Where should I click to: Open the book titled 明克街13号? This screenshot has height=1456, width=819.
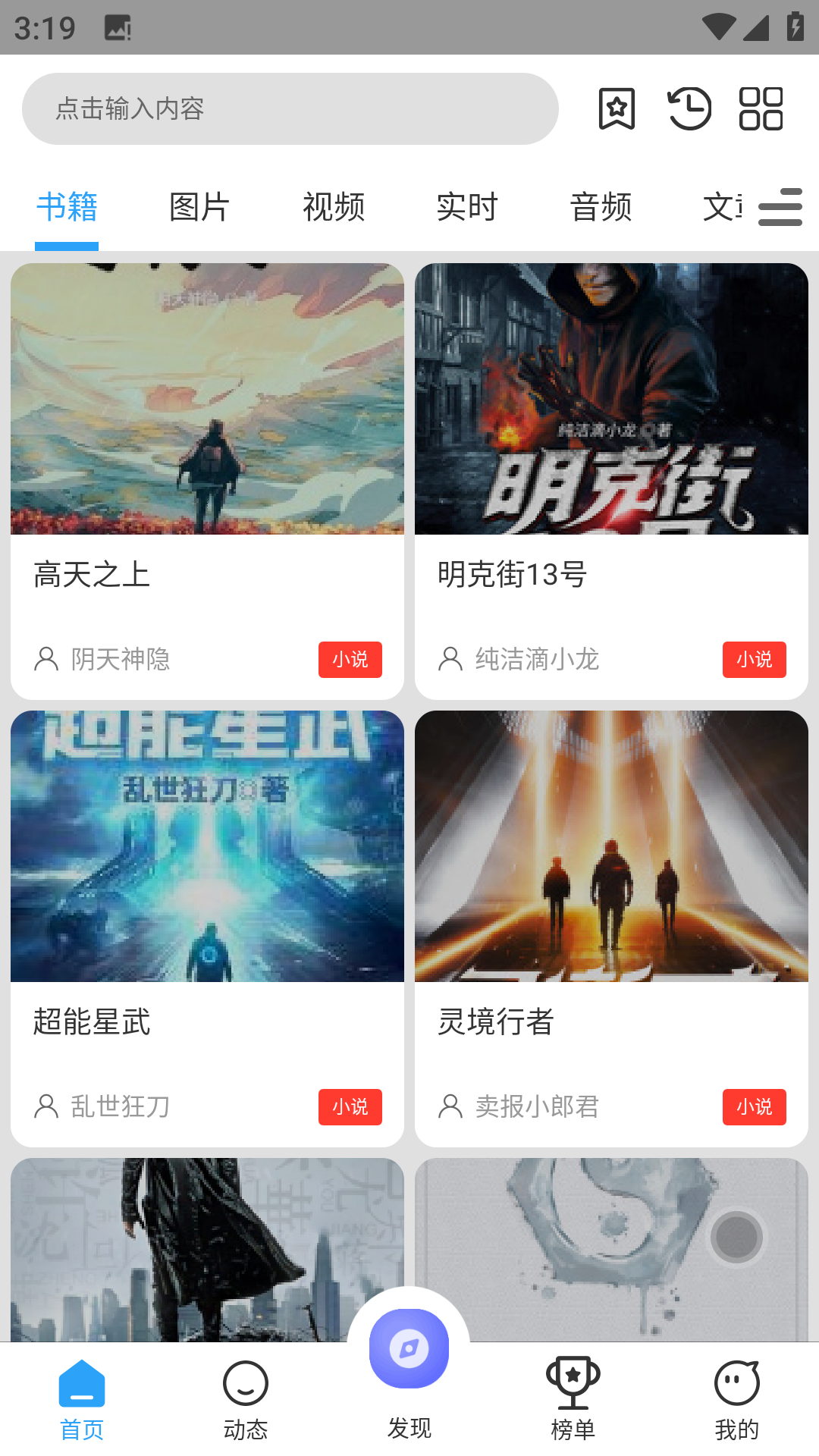click(511, 575)
